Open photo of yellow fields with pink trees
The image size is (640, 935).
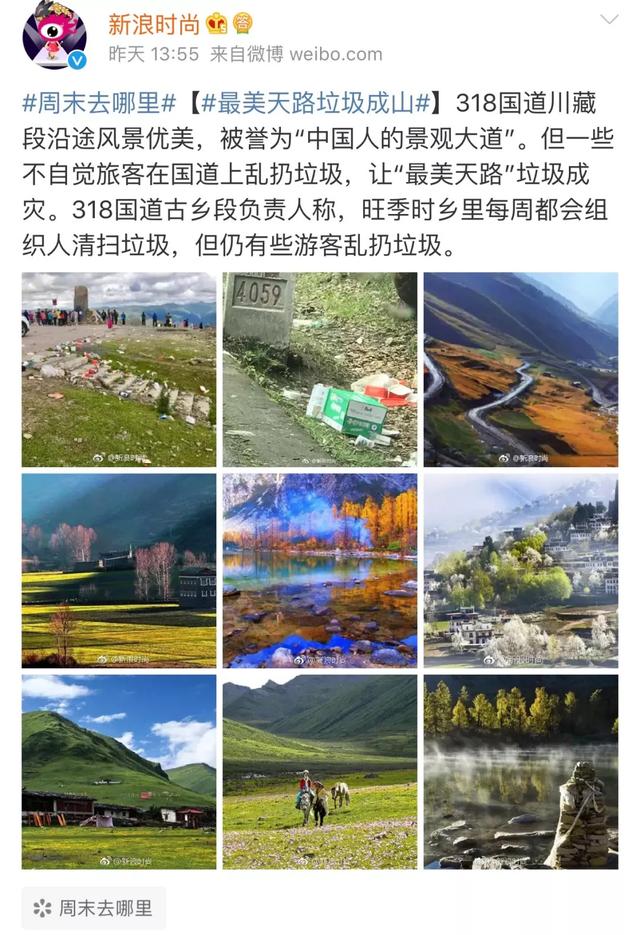[x=119, y=570]
